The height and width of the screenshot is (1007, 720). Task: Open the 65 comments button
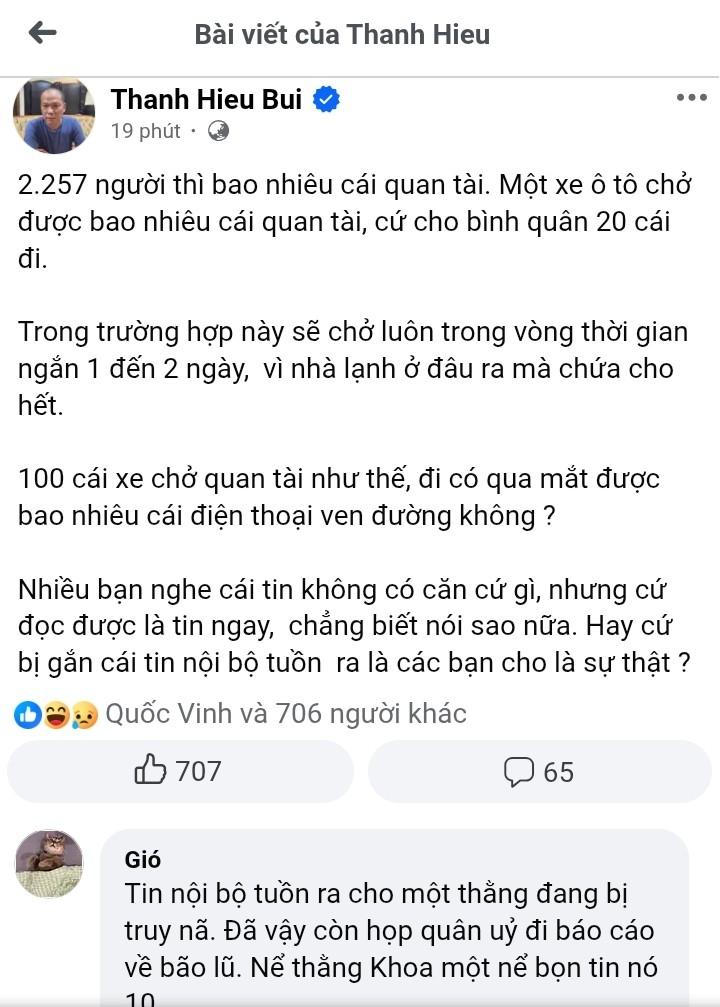pyautogui.click(x=540, y=771)
